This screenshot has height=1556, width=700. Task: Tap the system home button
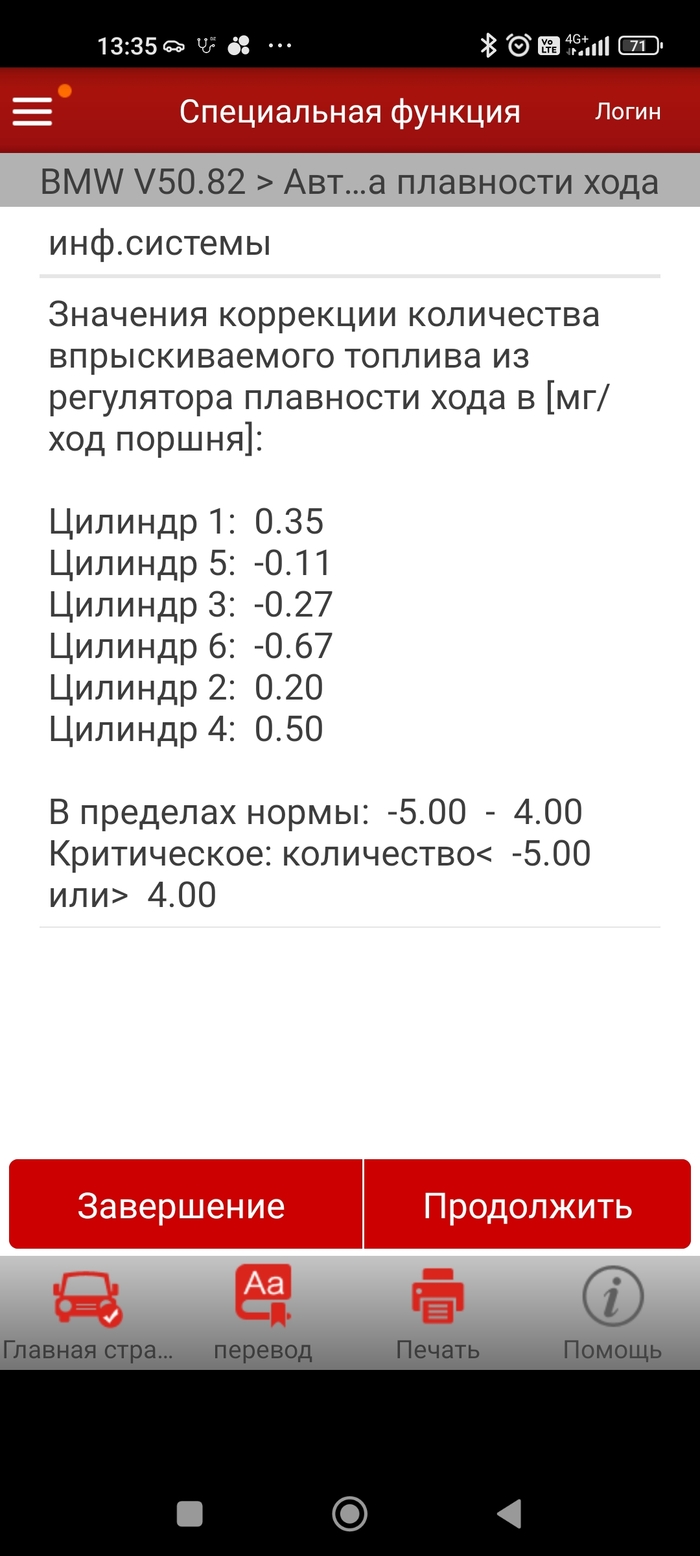[349, 1513]
